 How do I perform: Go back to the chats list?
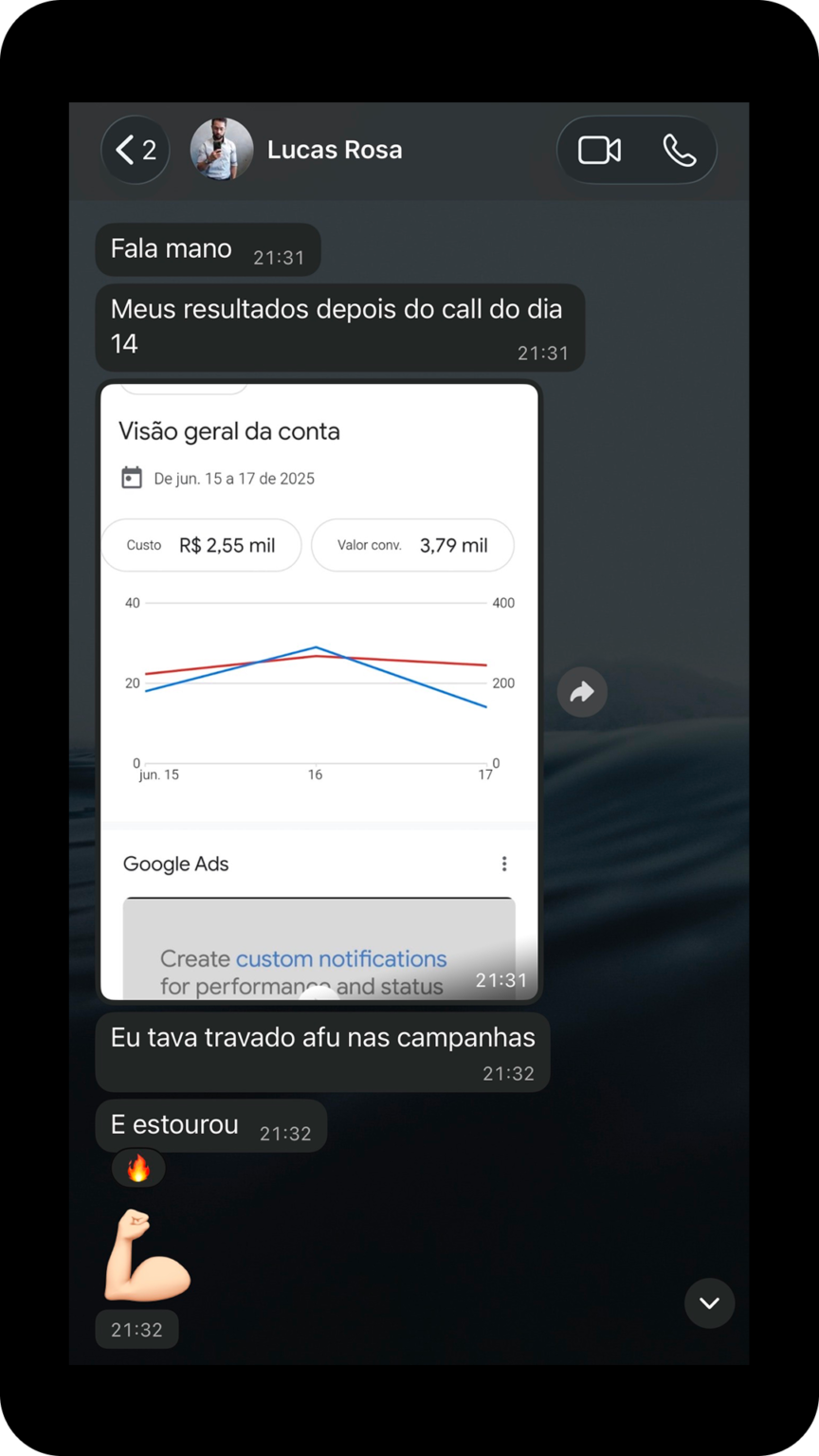pyautogui.click(x=135, y=150)
